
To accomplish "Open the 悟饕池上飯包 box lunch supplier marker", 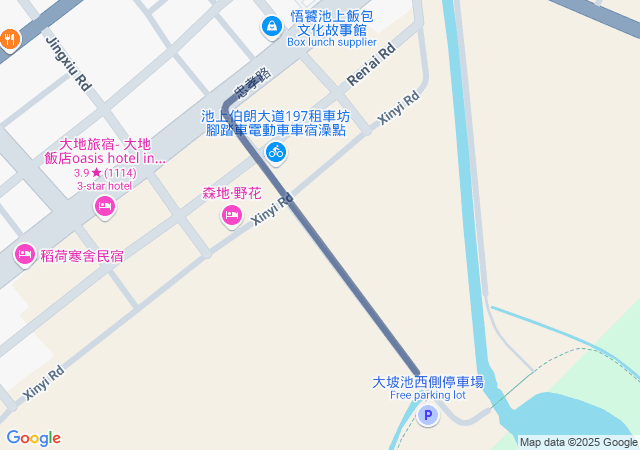I will [x=271, y=27].
